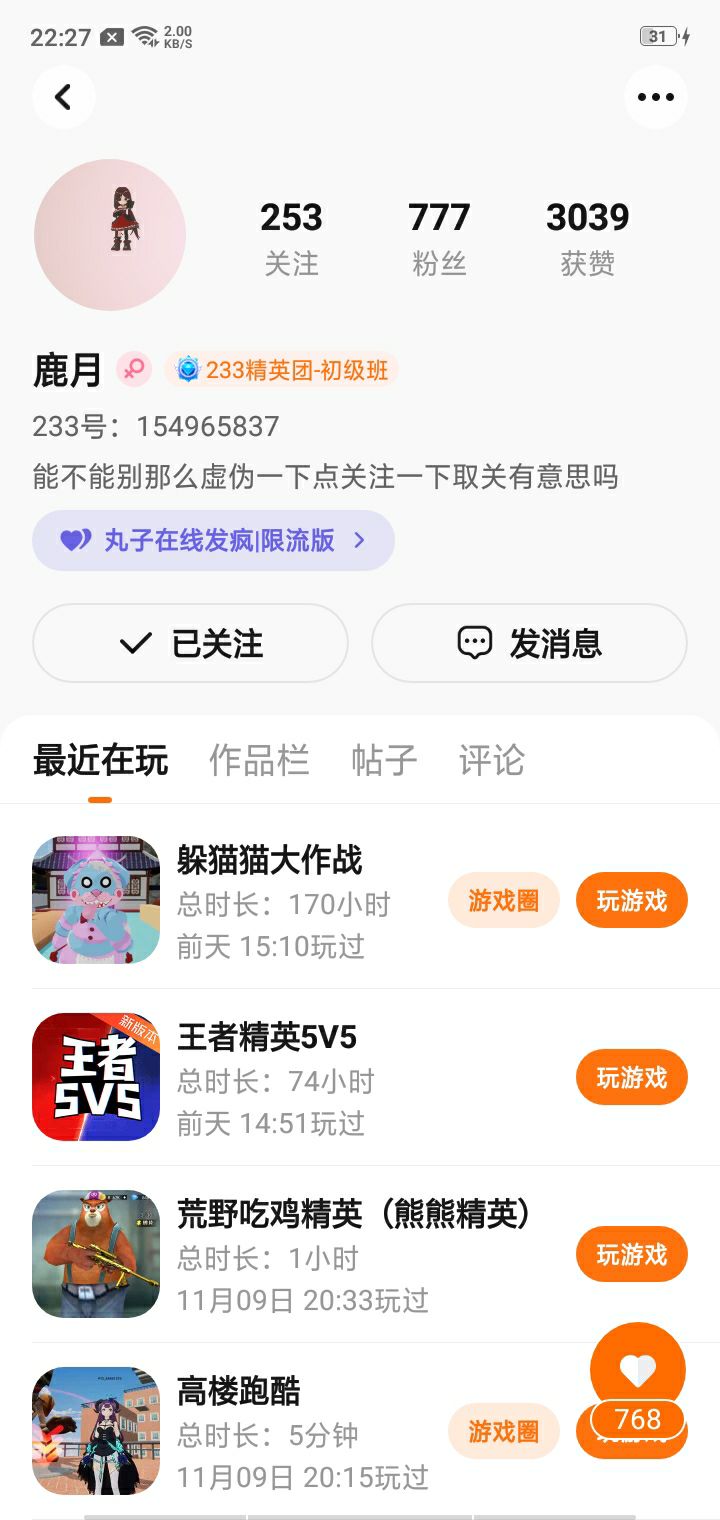The height and width of the screenshot is (1520, 720).
Task: Select the 最近在玩 tab
Action: tap(100, 761)
